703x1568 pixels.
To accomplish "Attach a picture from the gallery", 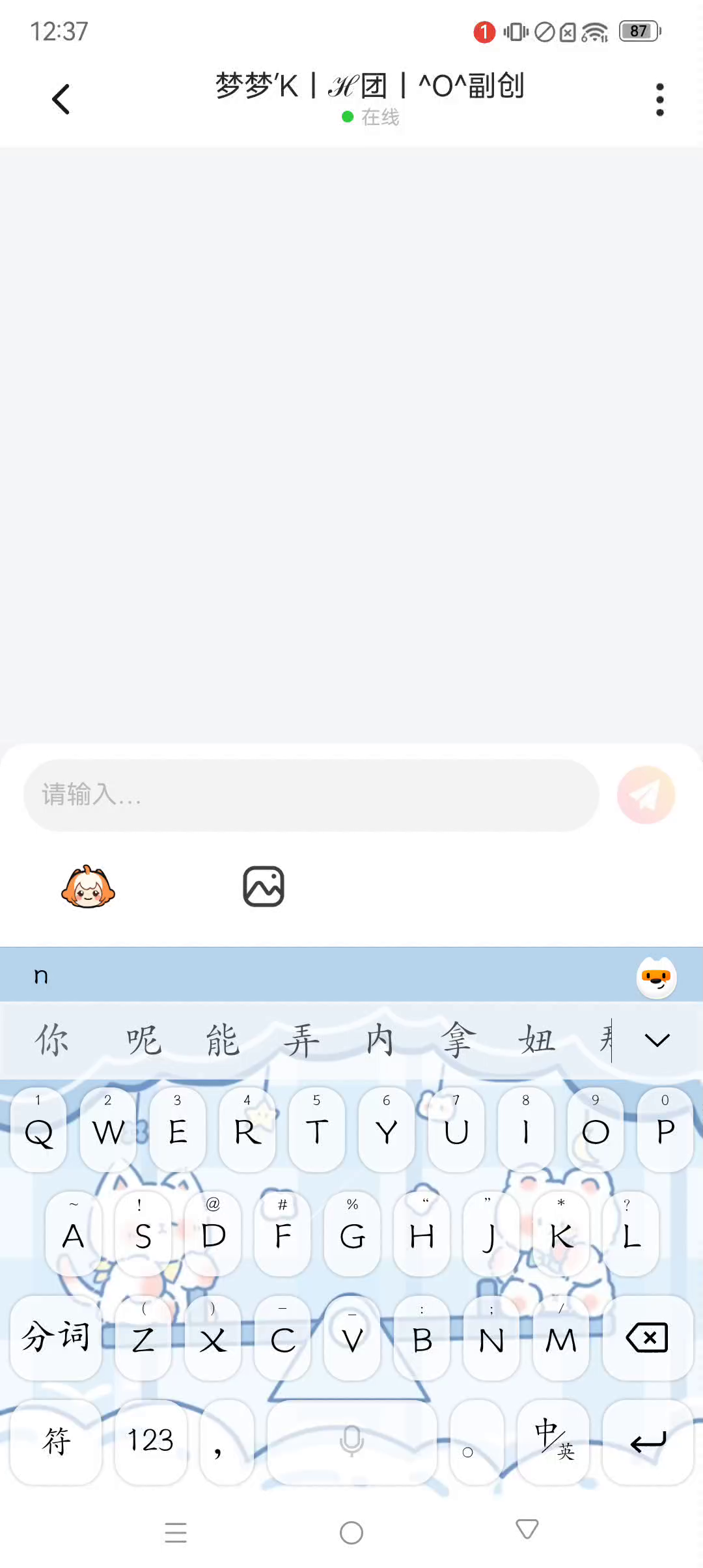I will (264, 887).
